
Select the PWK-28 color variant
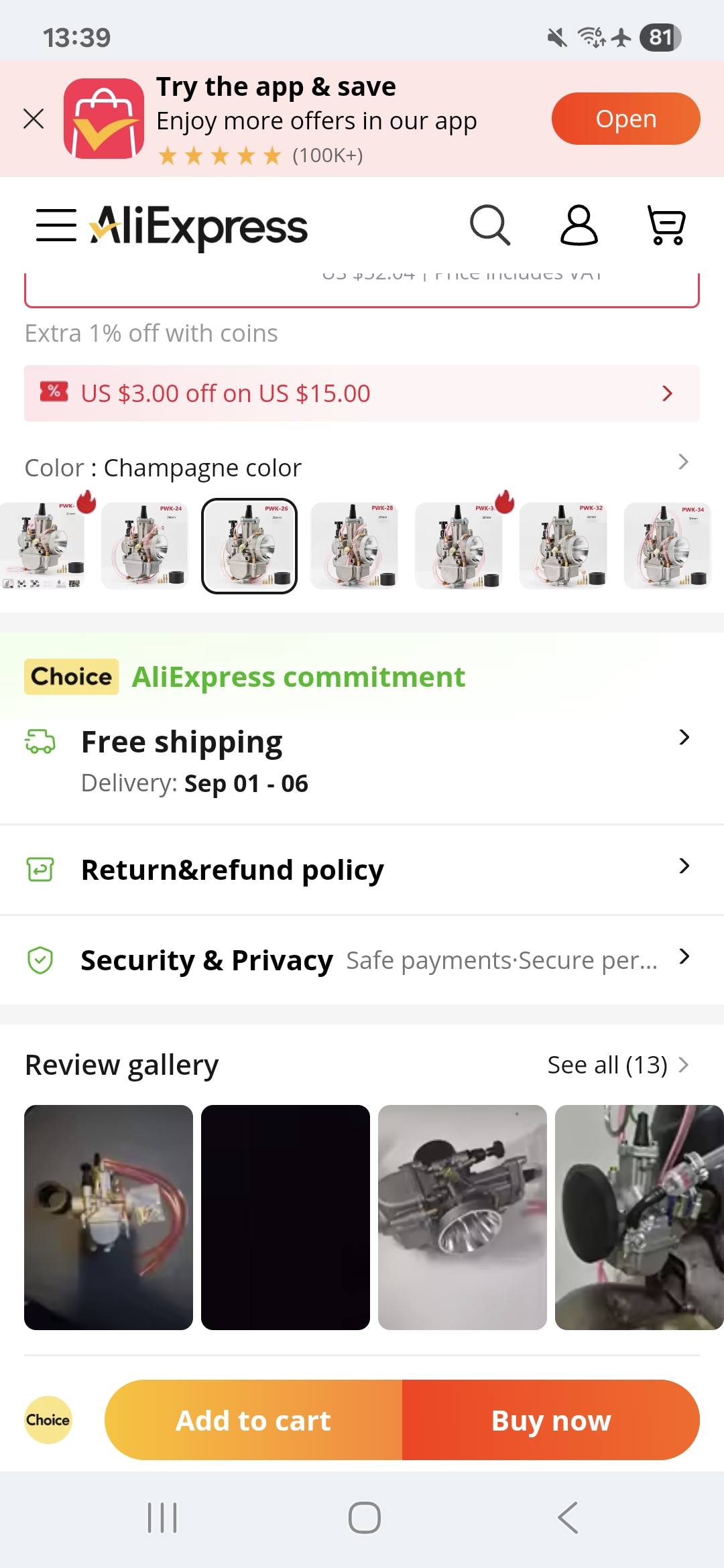354,546
